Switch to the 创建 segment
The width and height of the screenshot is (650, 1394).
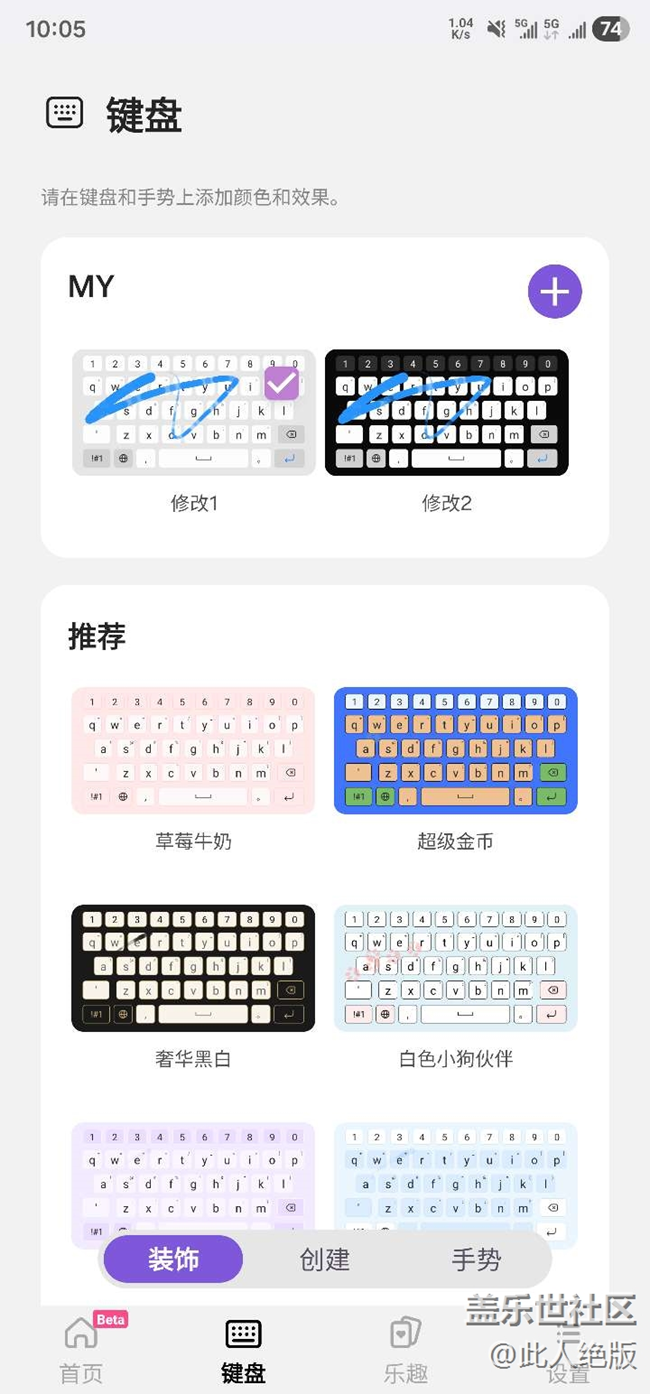click(x=325, y=1259)
